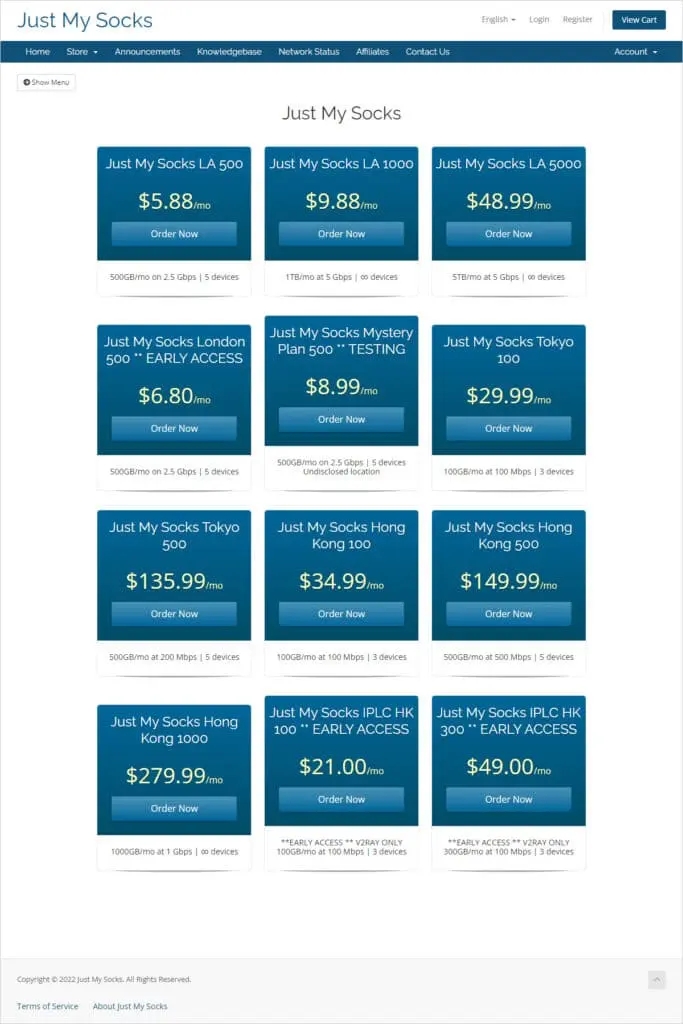This screenshot has height=1024, width=683.
Task: Visit the Knowledgebase section
Action: (229, 52)
